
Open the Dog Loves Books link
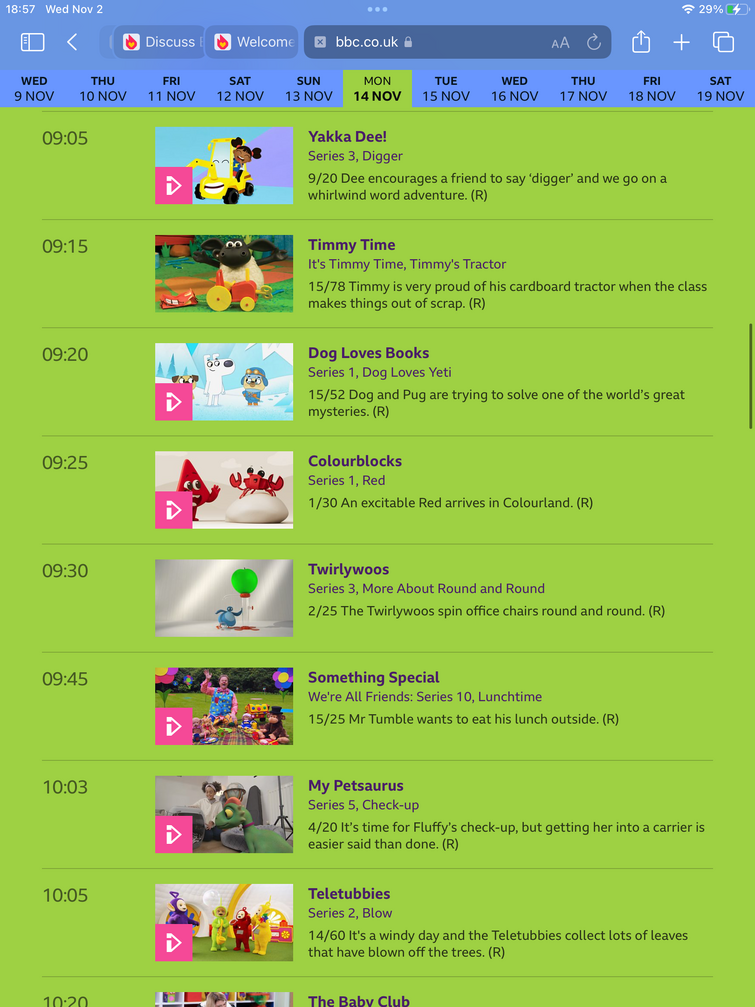[368, 353]
